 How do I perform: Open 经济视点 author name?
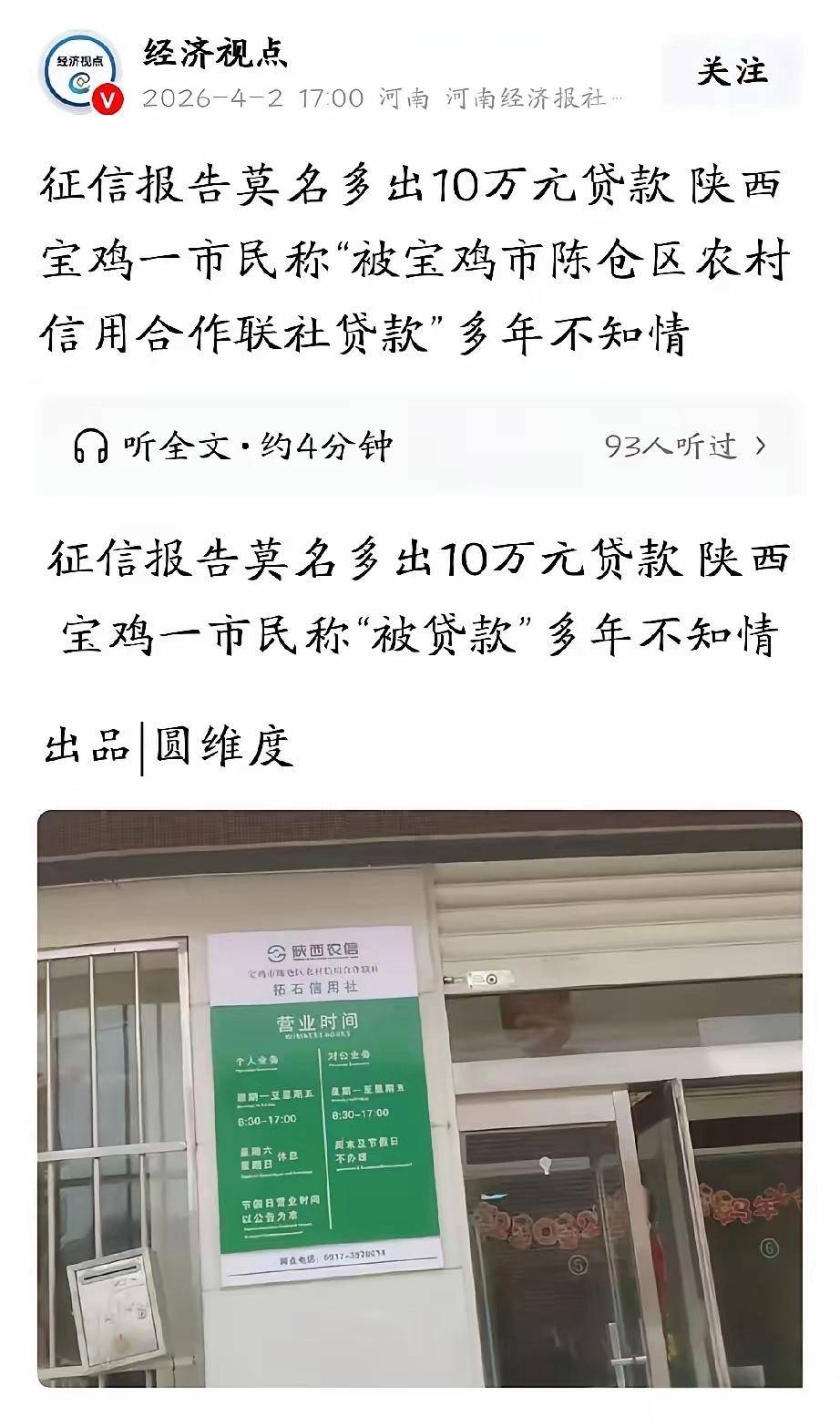click(x=215, y=53)
